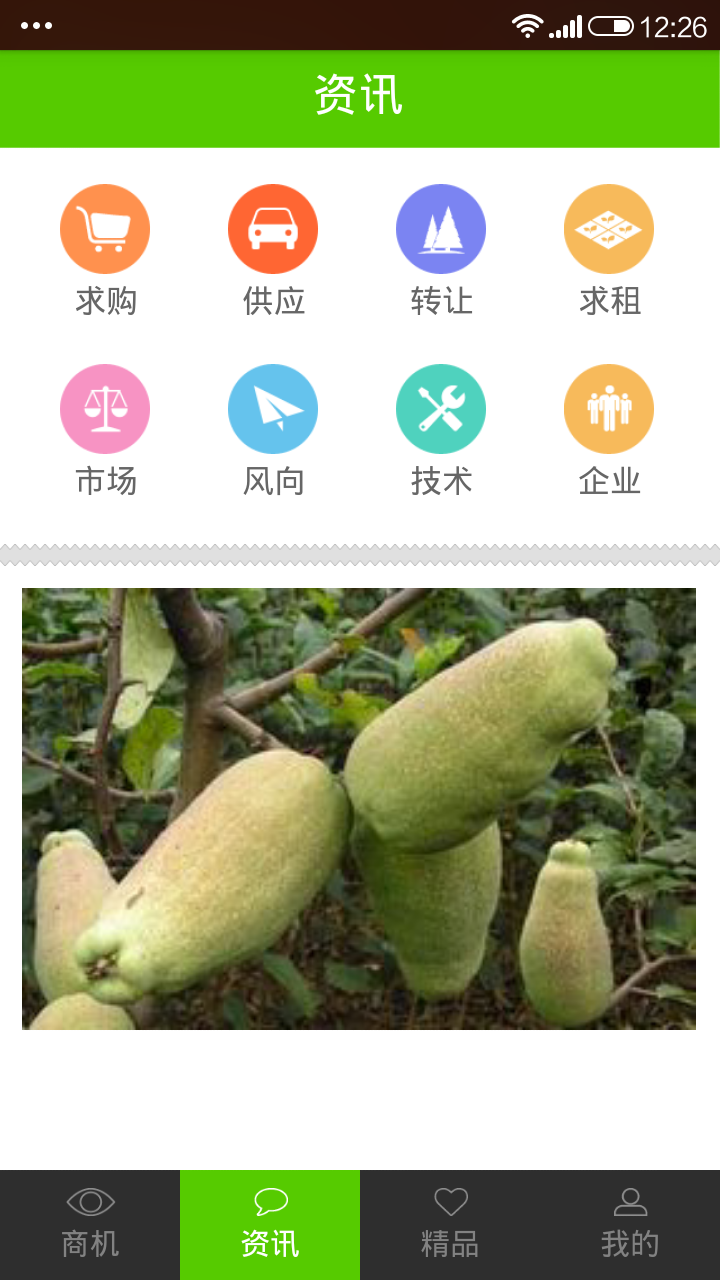
Task: Open the fruit news photo
Action: pos(360,808)
